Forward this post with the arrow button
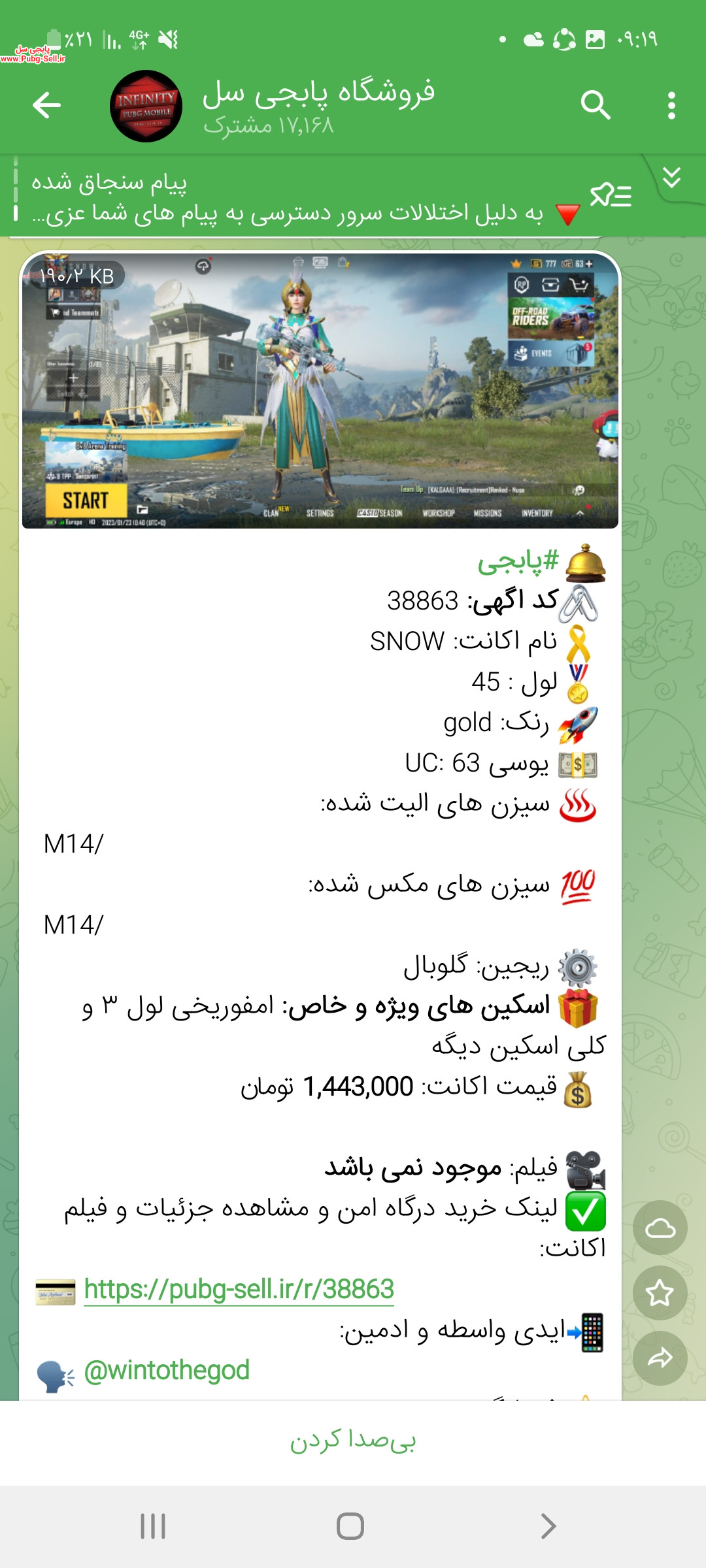Image resolution: width=706 pixels, height=1568 pixels. (660, 1358)
